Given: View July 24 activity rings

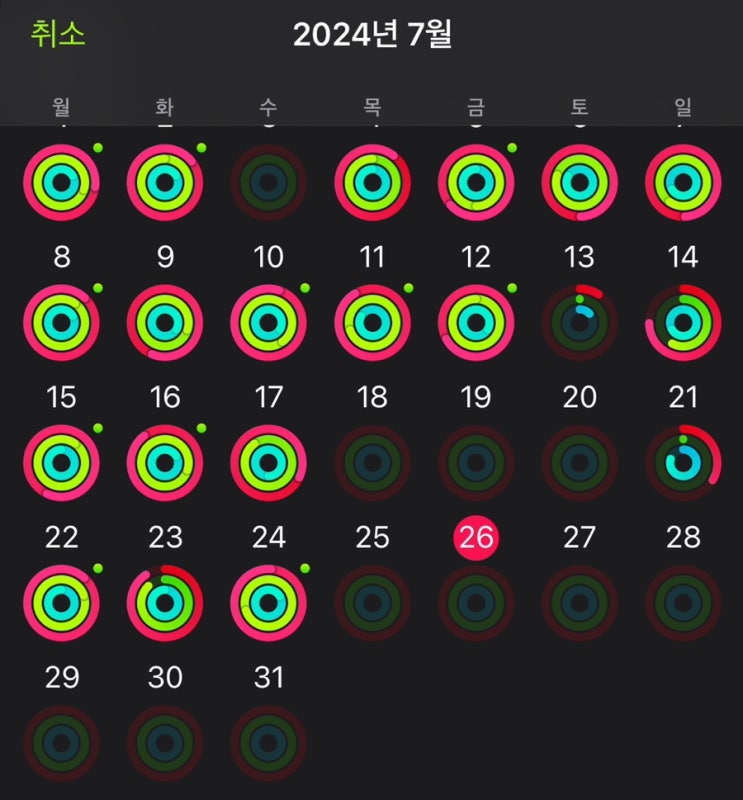Looking at the screenshot, I should click(269, 604).
